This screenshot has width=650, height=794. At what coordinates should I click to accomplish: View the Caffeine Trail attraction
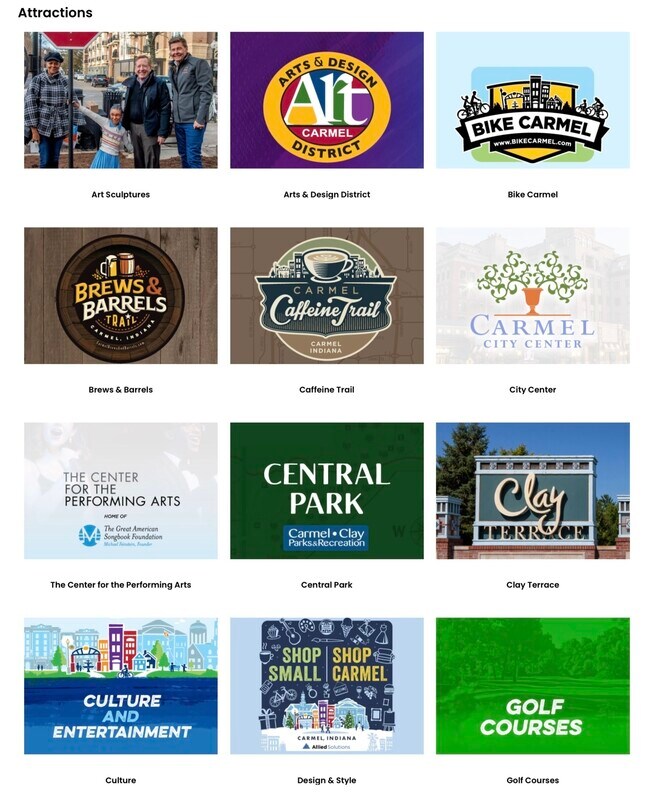coord(326,295)
